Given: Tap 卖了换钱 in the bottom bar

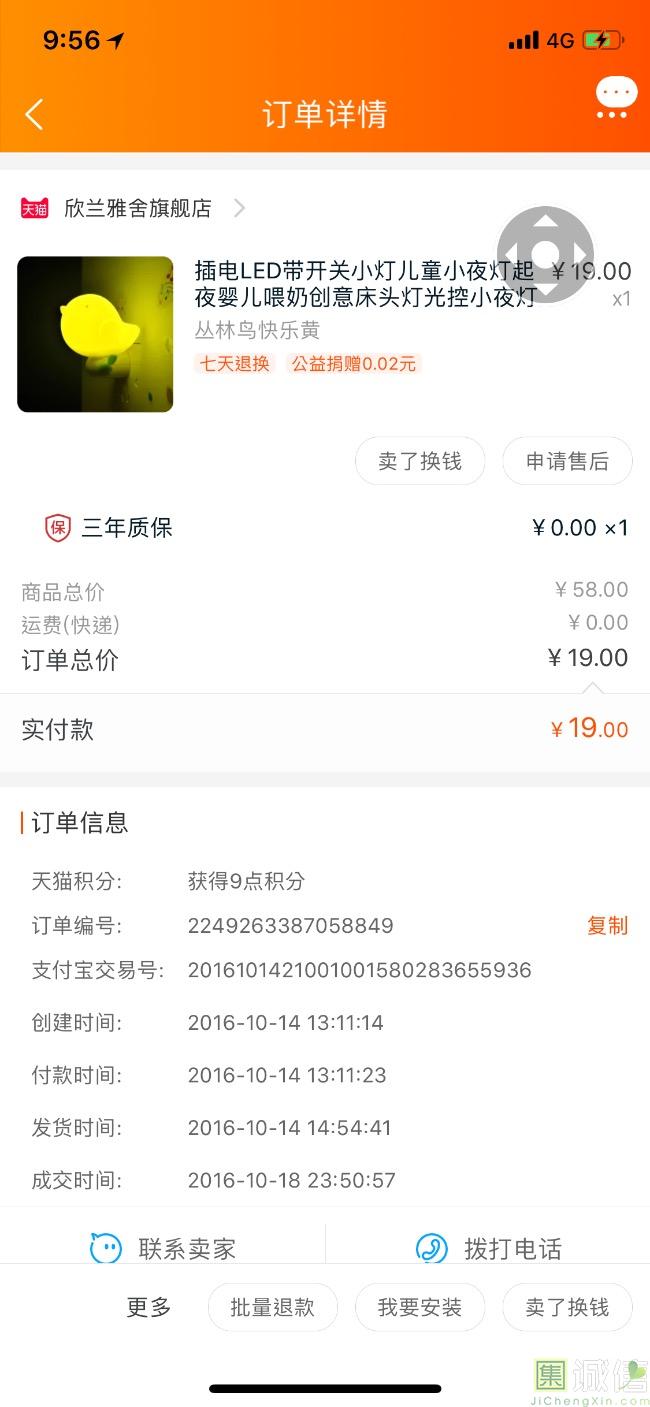Looking at the screenshot, I should (567, 1307).
